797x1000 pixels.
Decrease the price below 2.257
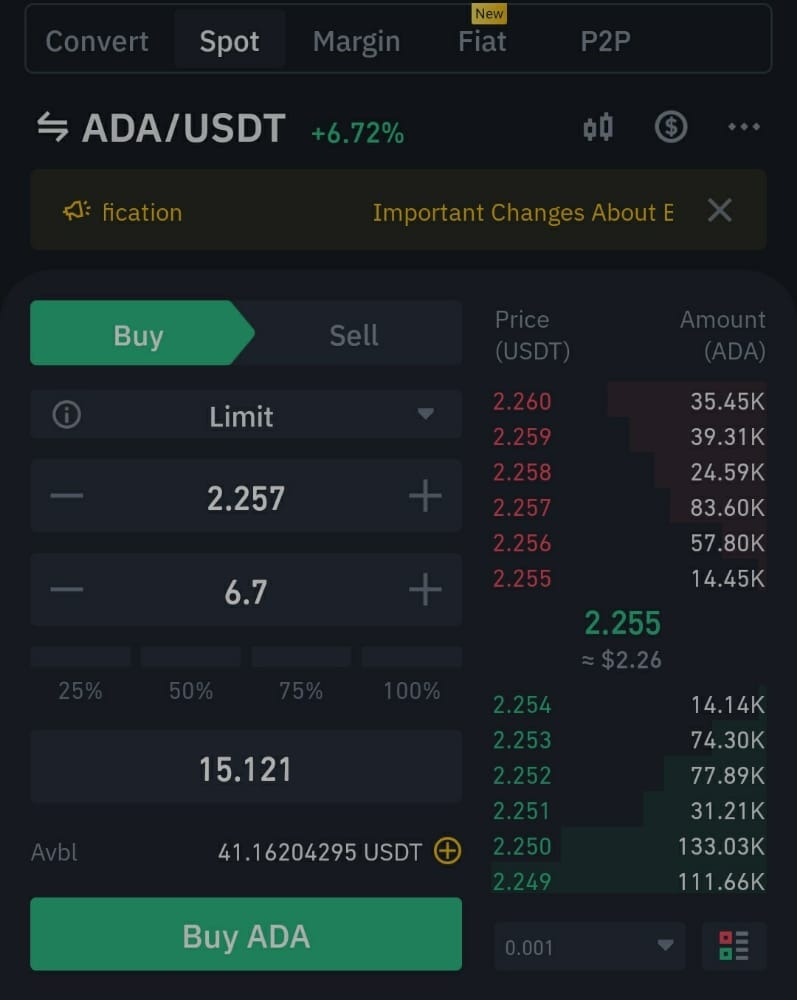(x=67, y=496)
